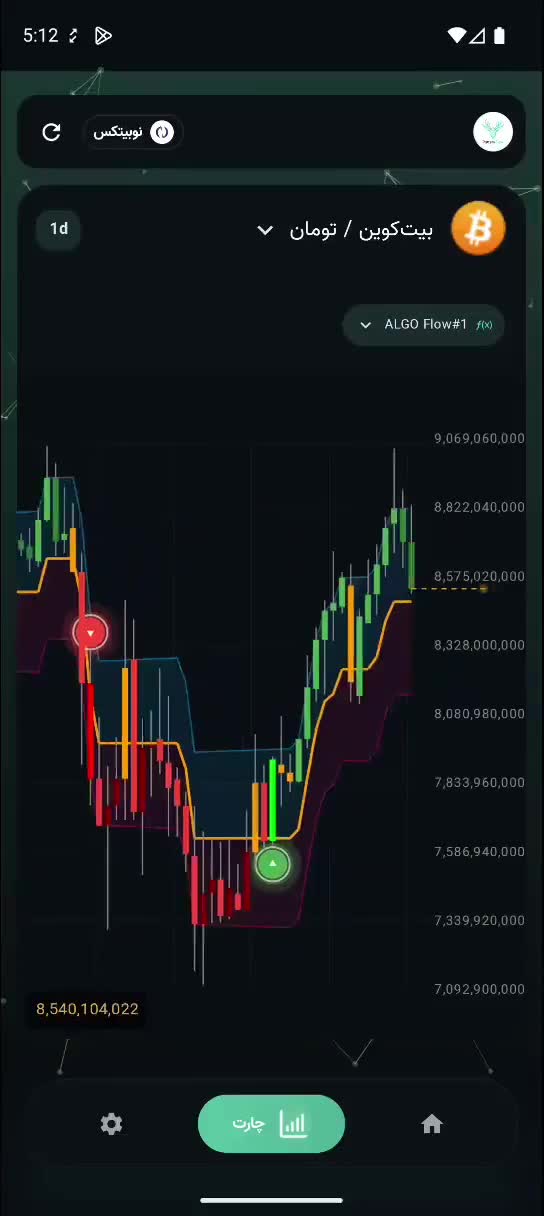
Task: Change the 1d timeframe
Action: click(x=59, y=229)
